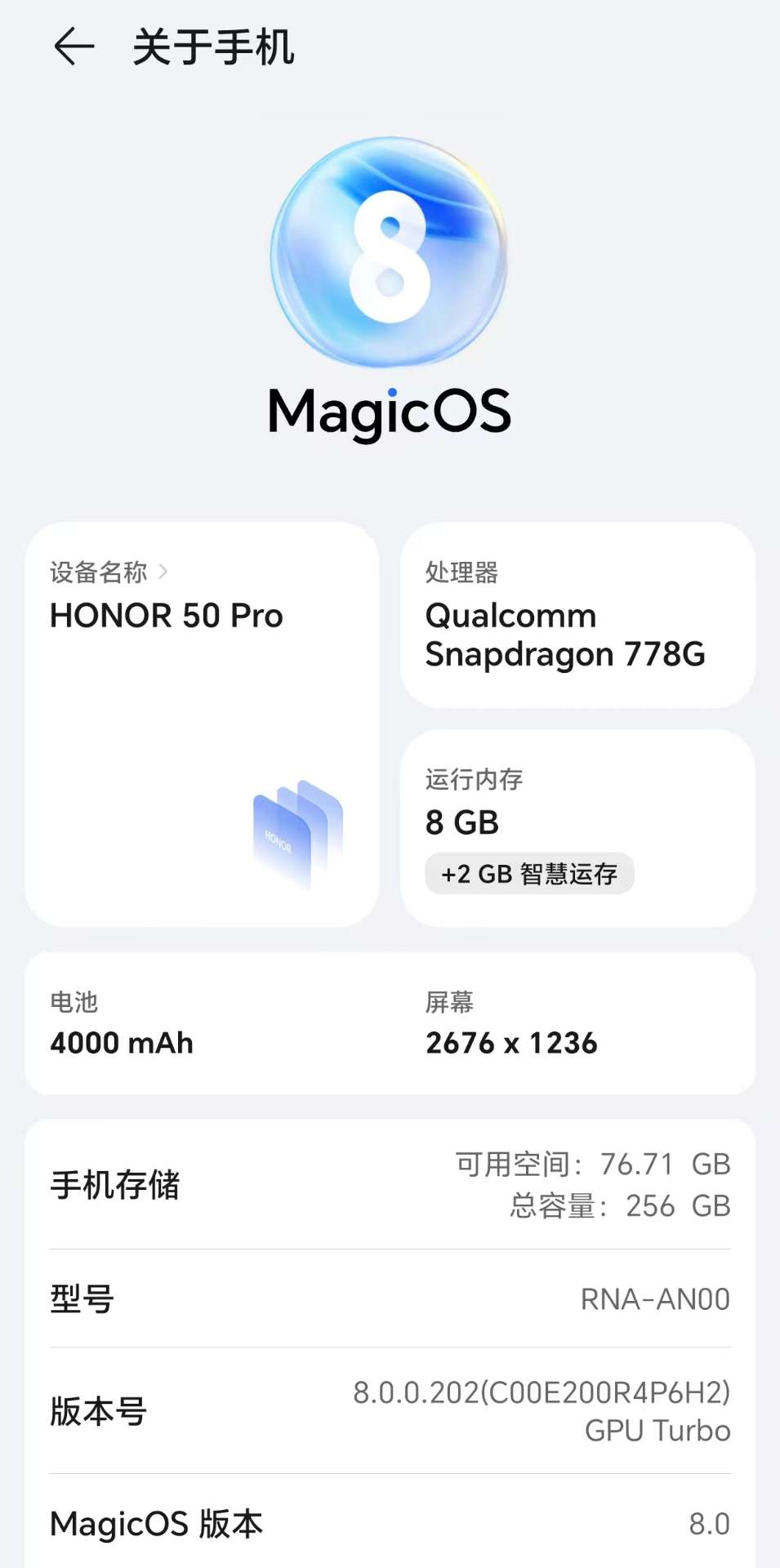Open the +2 GB 智慧运存 chip

pyautogui.click(x=529, y=874)
